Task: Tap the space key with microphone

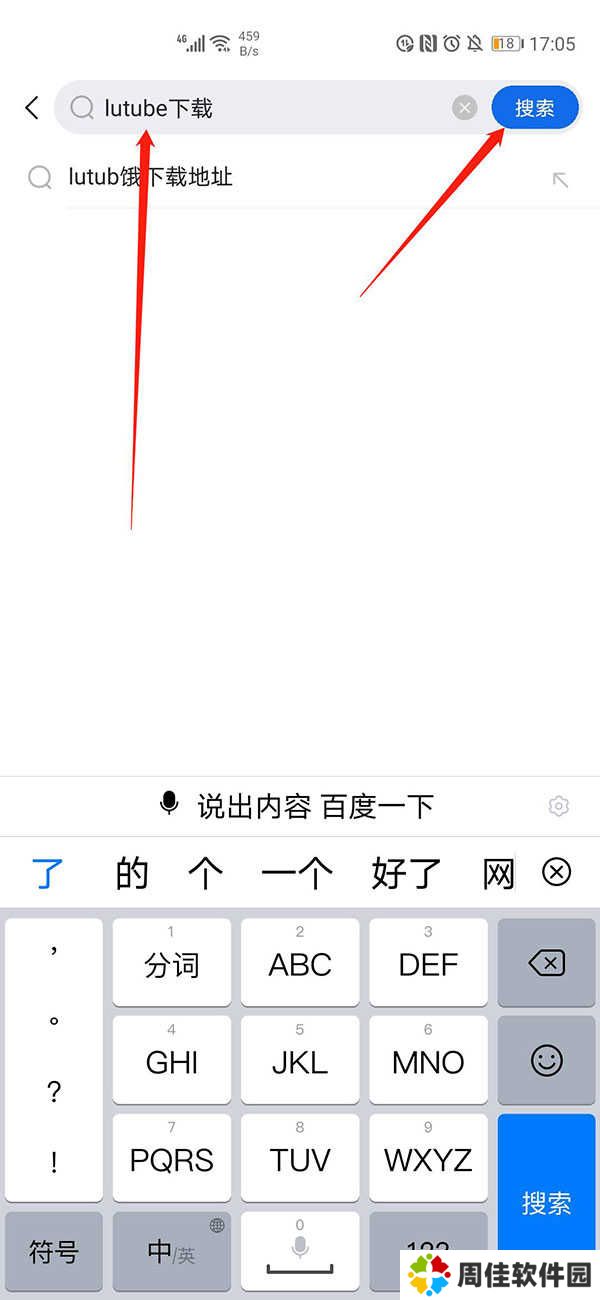Action: tap(300, 1251)
